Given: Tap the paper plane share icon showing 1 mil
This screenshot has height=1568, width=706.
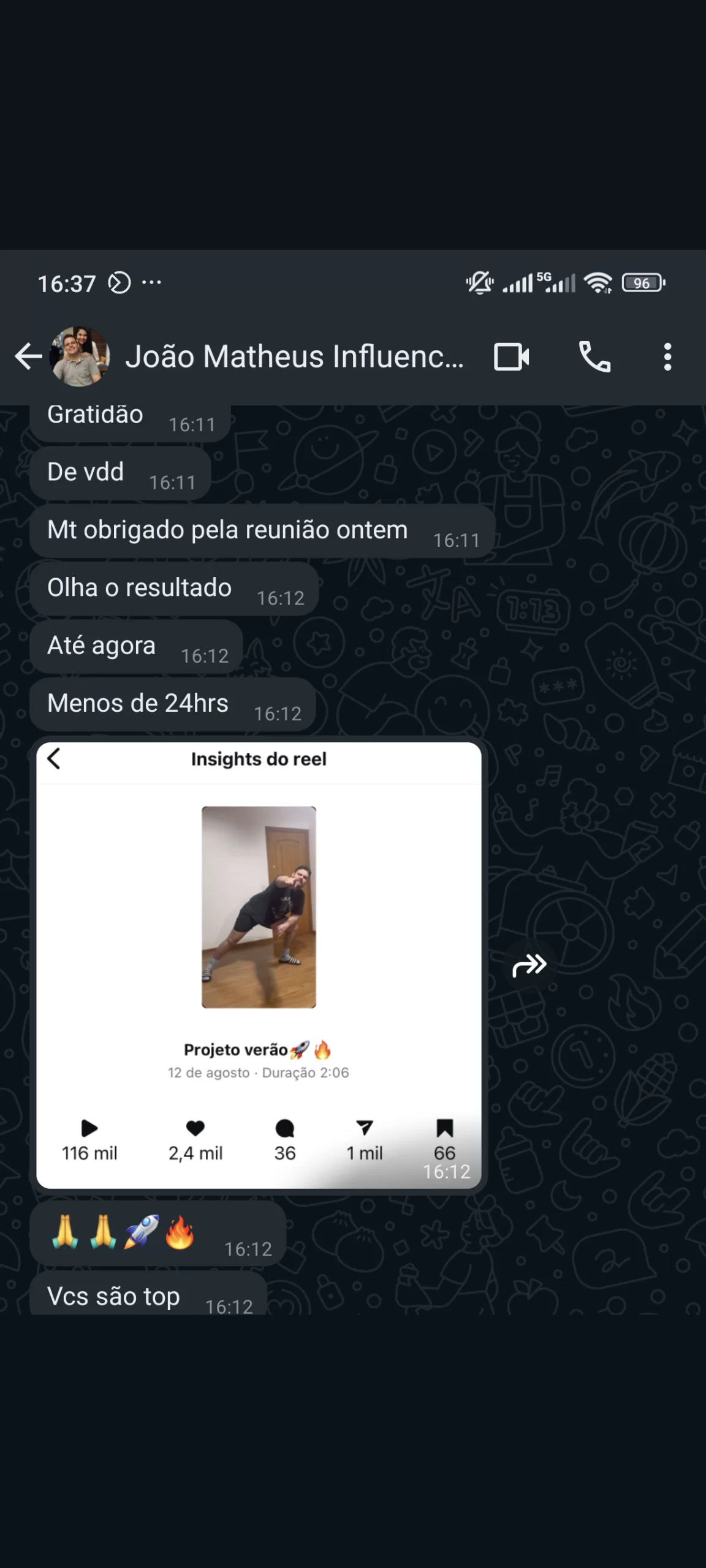Looking at the screenshot, I should 364,1129.
